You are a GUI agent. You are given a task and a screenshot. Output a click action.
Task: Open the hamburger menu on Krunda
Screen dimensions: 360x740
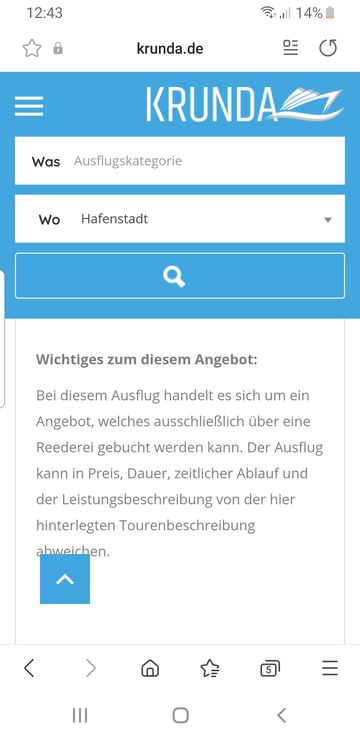29,106
